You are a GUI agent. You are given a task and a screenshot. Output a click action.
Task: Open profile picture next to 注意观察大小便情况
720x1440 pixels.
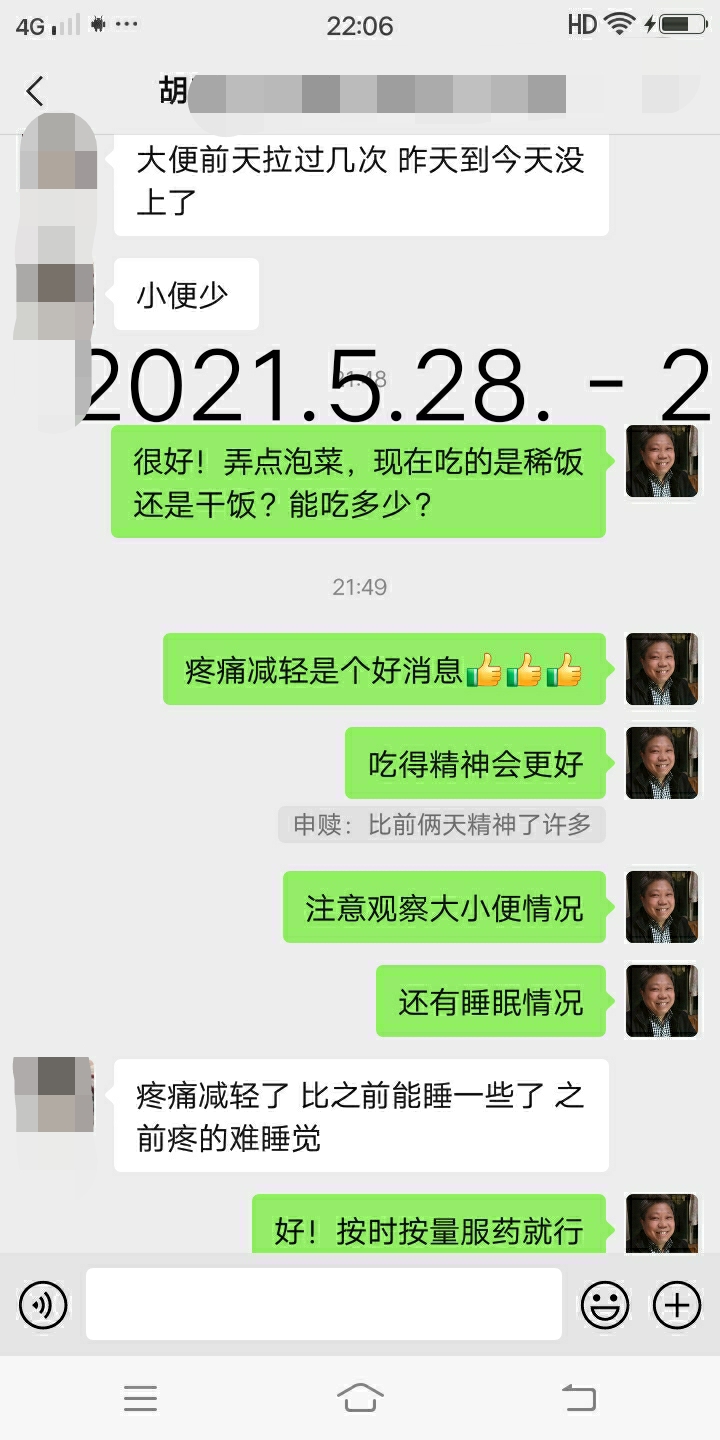click(661, 907)
